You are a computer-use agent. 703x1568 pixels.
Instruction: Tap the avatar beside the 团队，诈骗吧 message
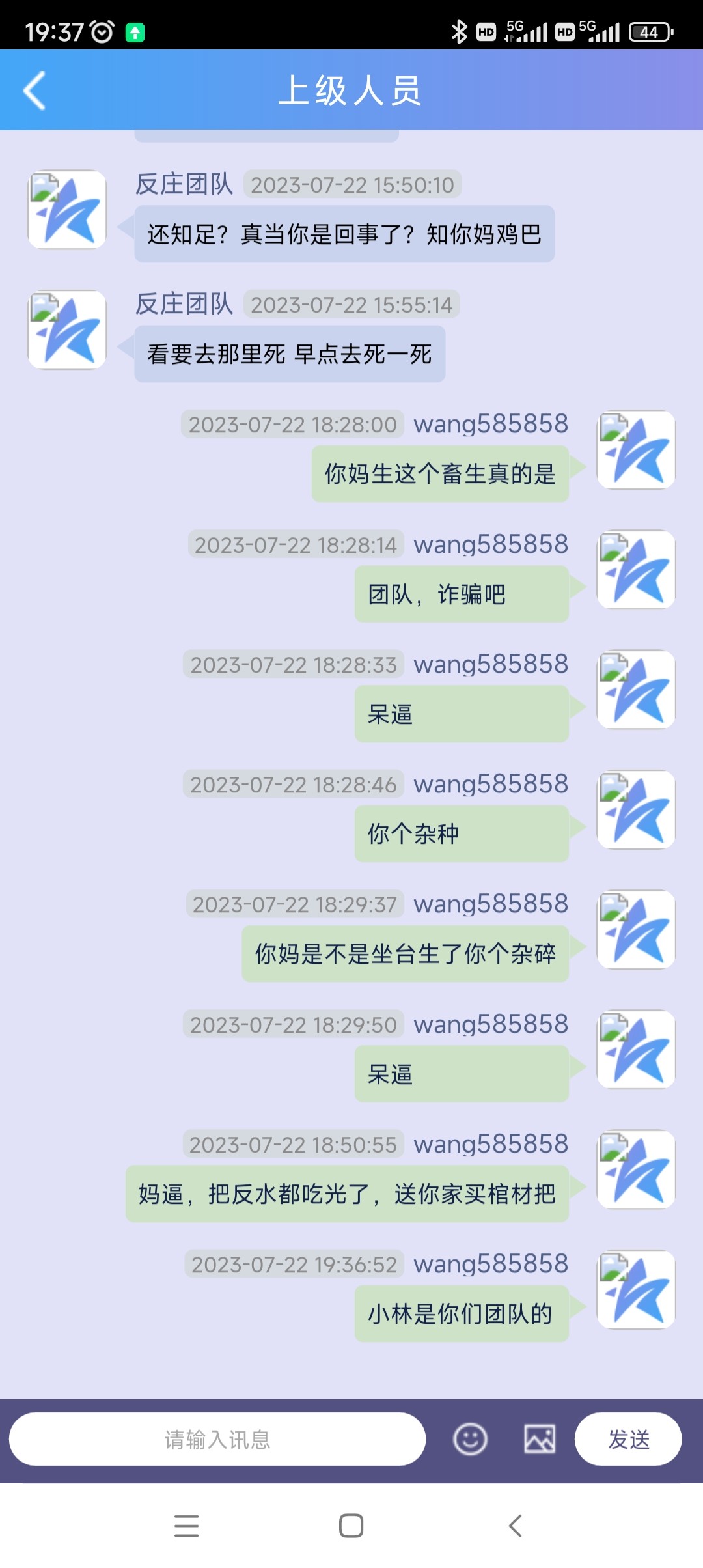(635, 570)
